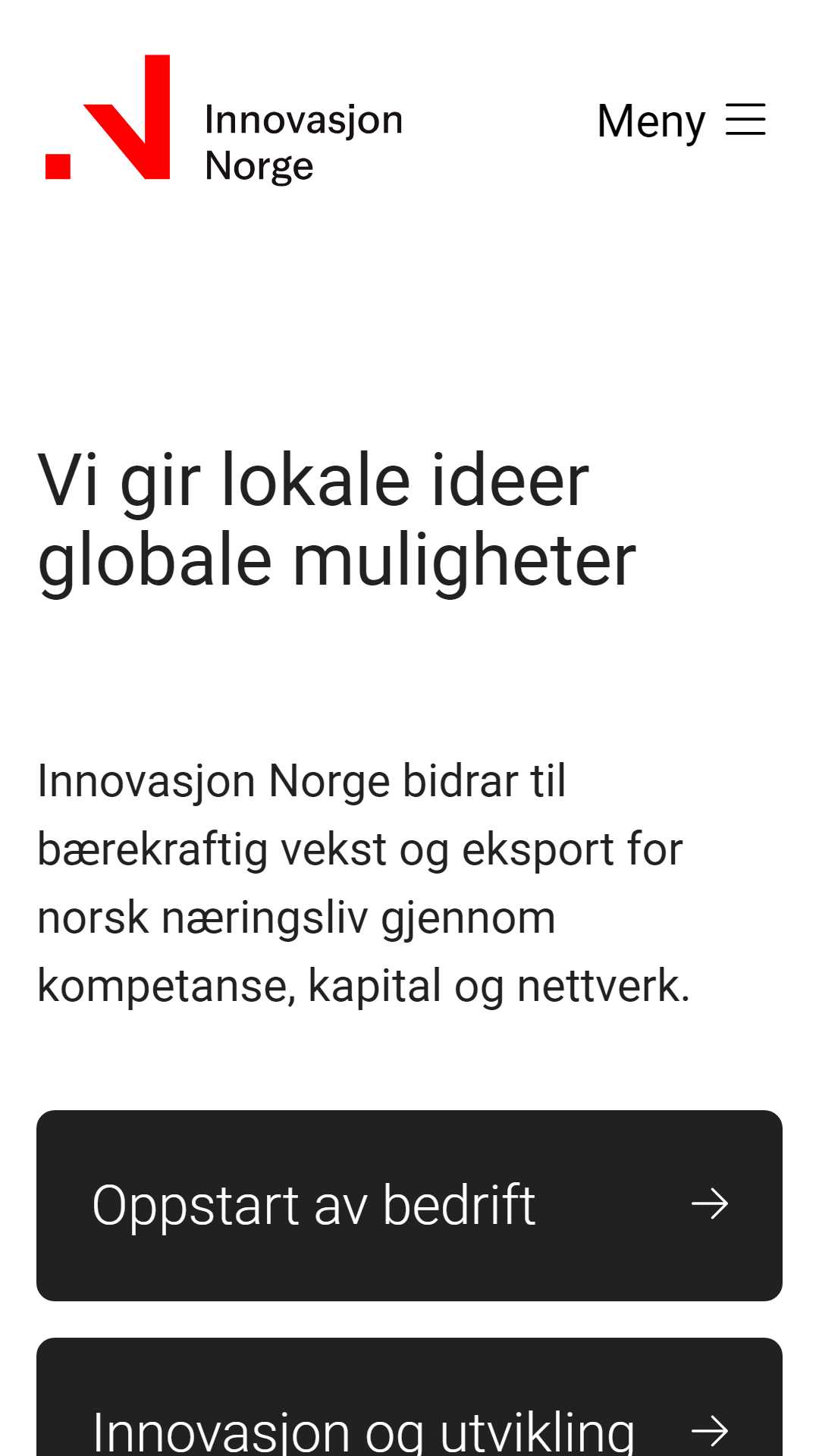Image resolution: width=819 pixels, height=1456 pixels.
Task: Open the Oppstart av bedrift button
Action: pyautogui.click(x=409, y=1205)
